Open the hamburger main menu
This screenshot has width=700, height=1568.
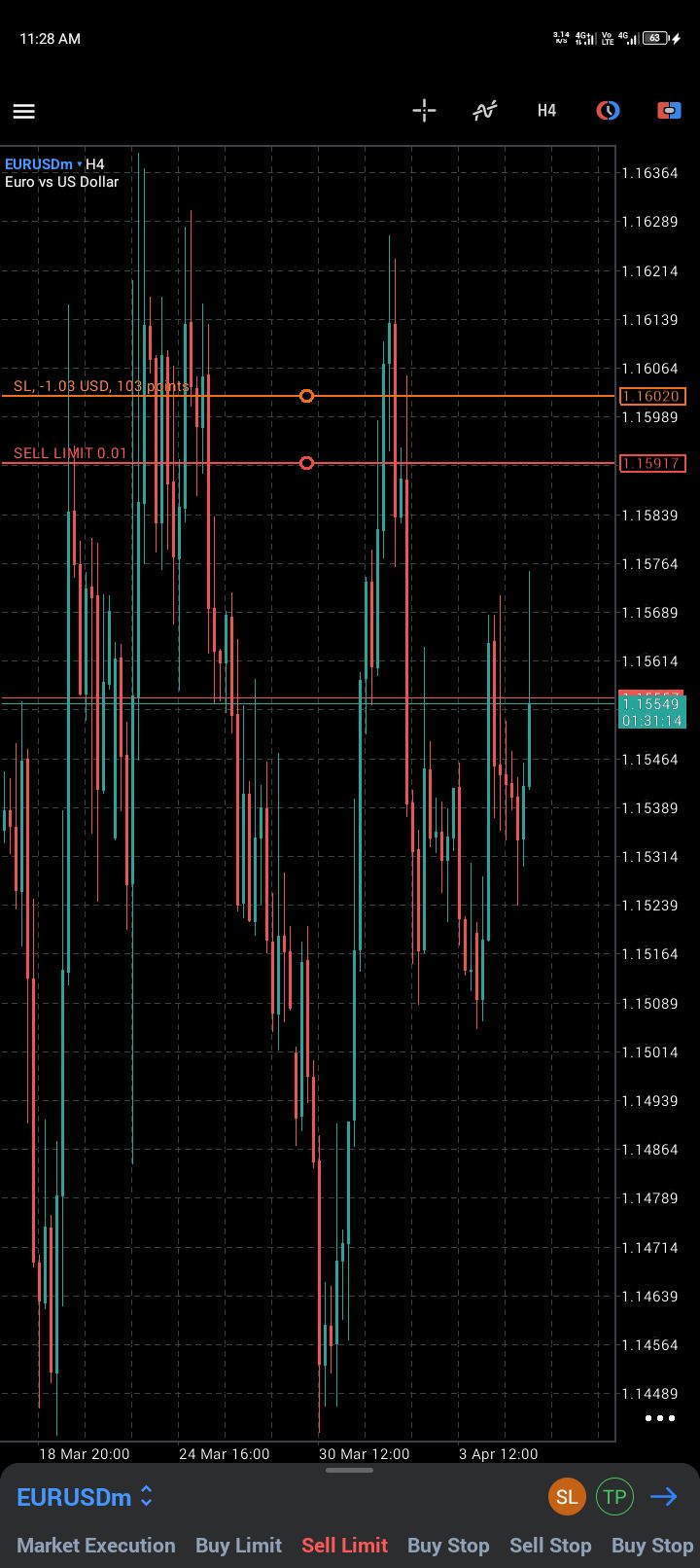coord(24,111)
